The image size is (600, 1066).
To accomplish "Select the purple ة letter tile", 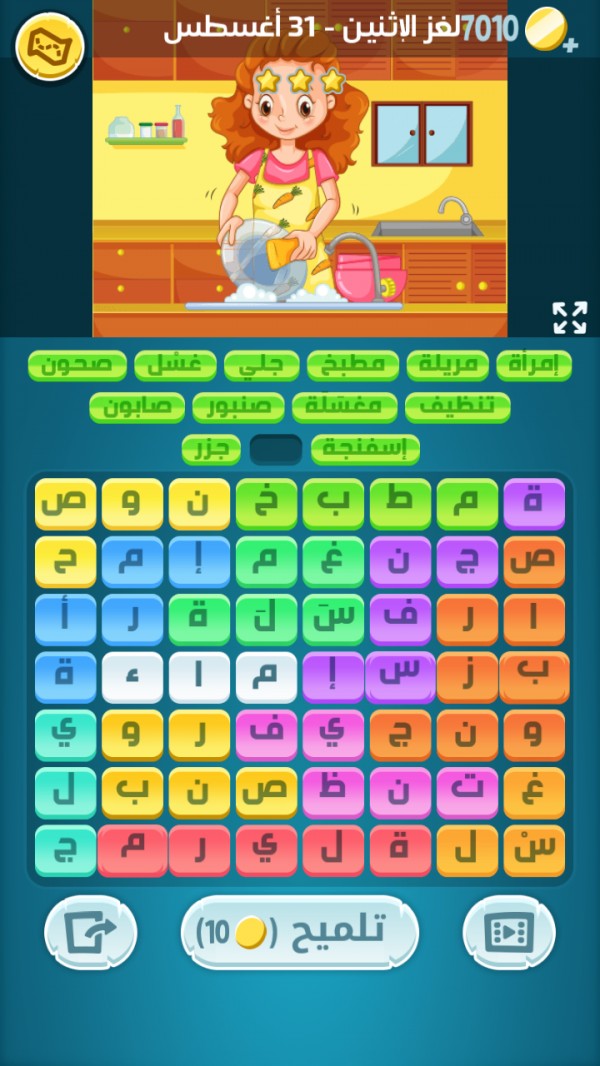I will pyautogui.click(x=534, y=503).
